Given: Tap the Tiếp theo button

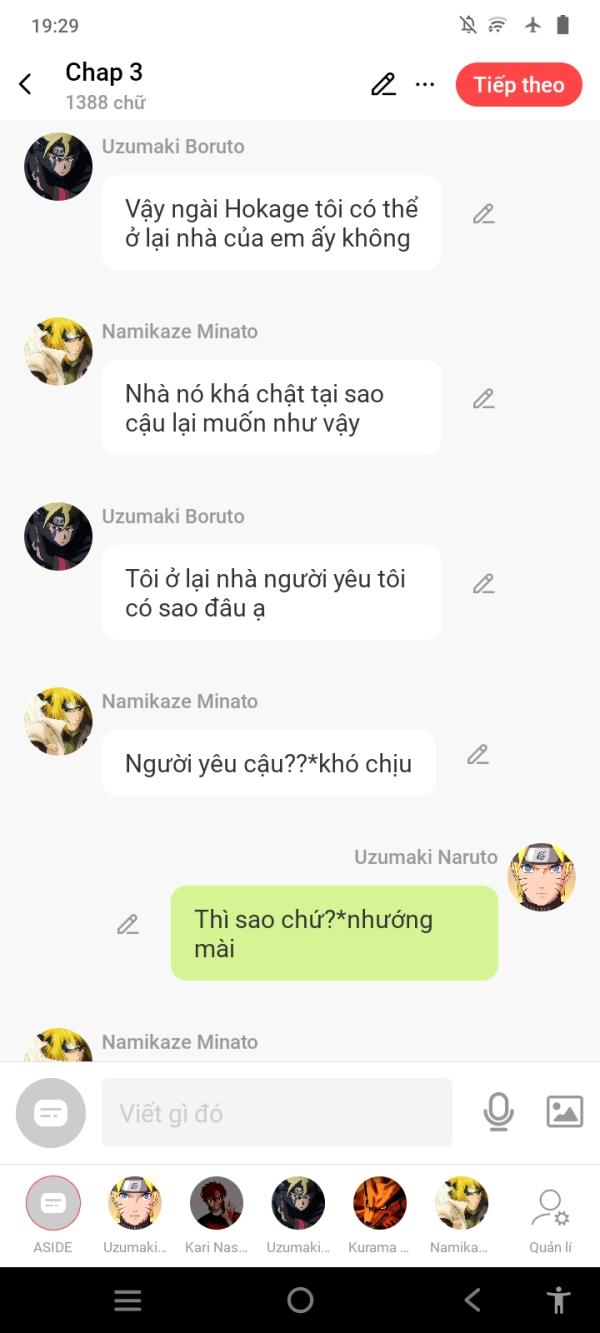Looking at the screenshot, I should pos(518,85).
